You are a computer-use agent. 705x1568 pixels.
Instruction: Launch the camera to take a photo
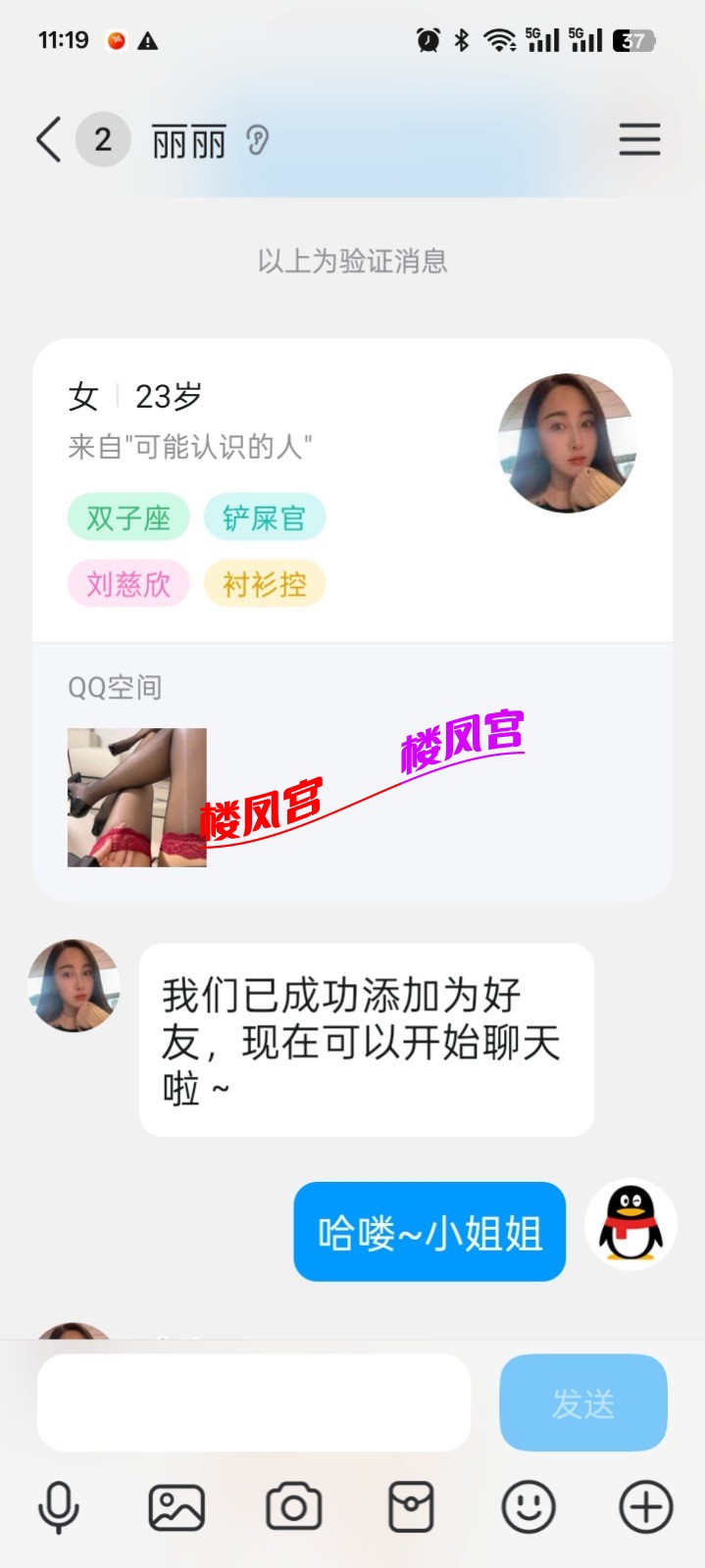point(293,1507)
